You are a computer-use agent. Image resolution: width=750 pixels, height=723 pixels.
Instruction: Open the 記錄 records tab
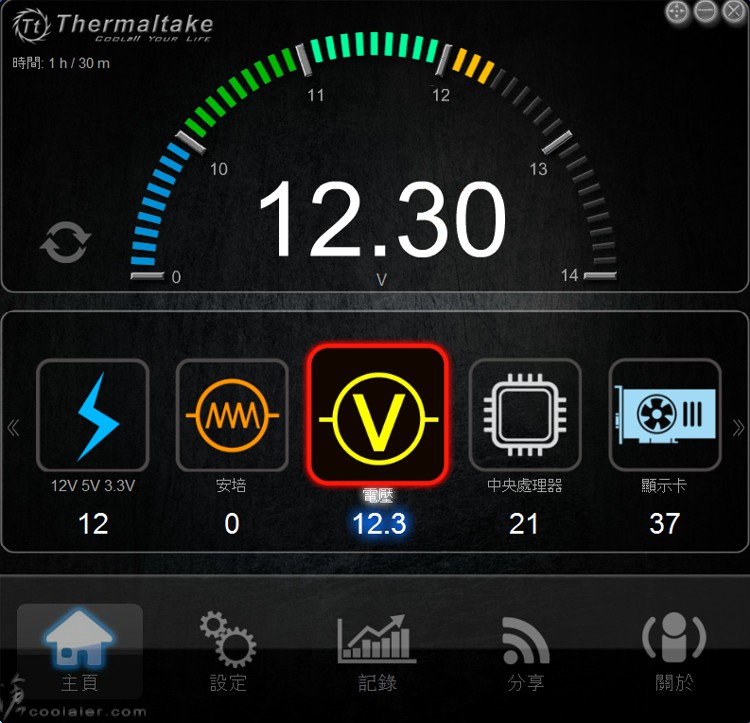(x=376, y=651)
